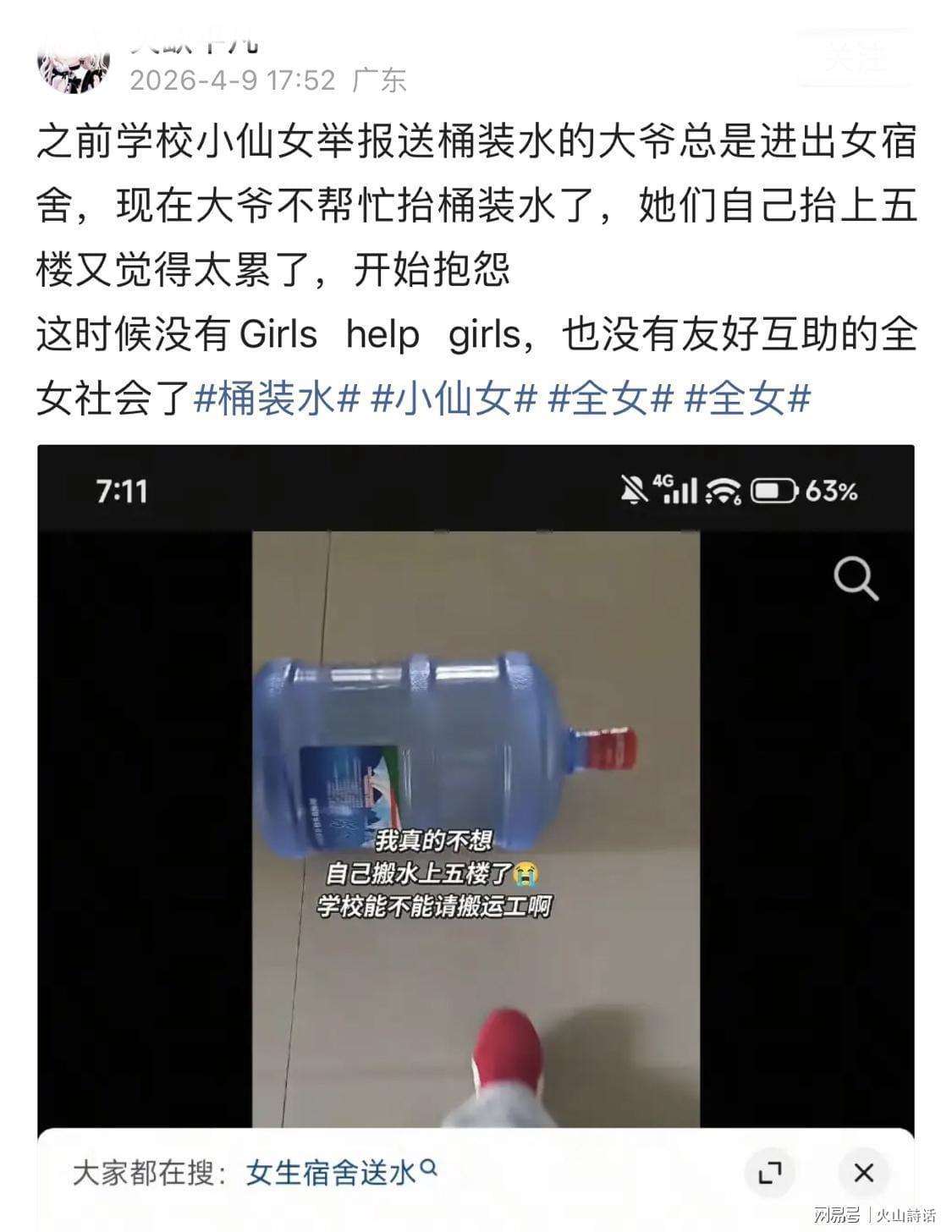Click the muted notification bell icon

[634, 489]
